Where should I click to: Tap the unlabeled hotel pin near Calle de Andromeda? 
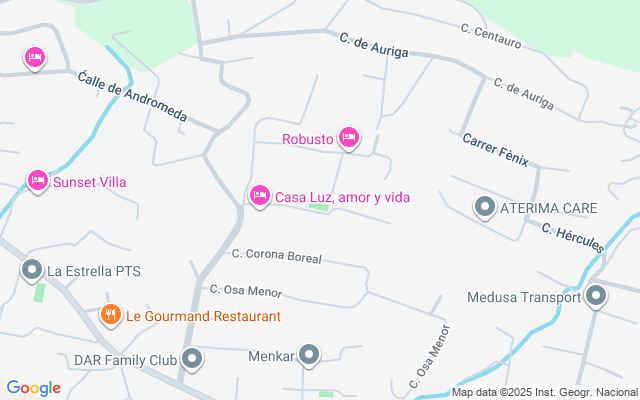click(35, 59)
